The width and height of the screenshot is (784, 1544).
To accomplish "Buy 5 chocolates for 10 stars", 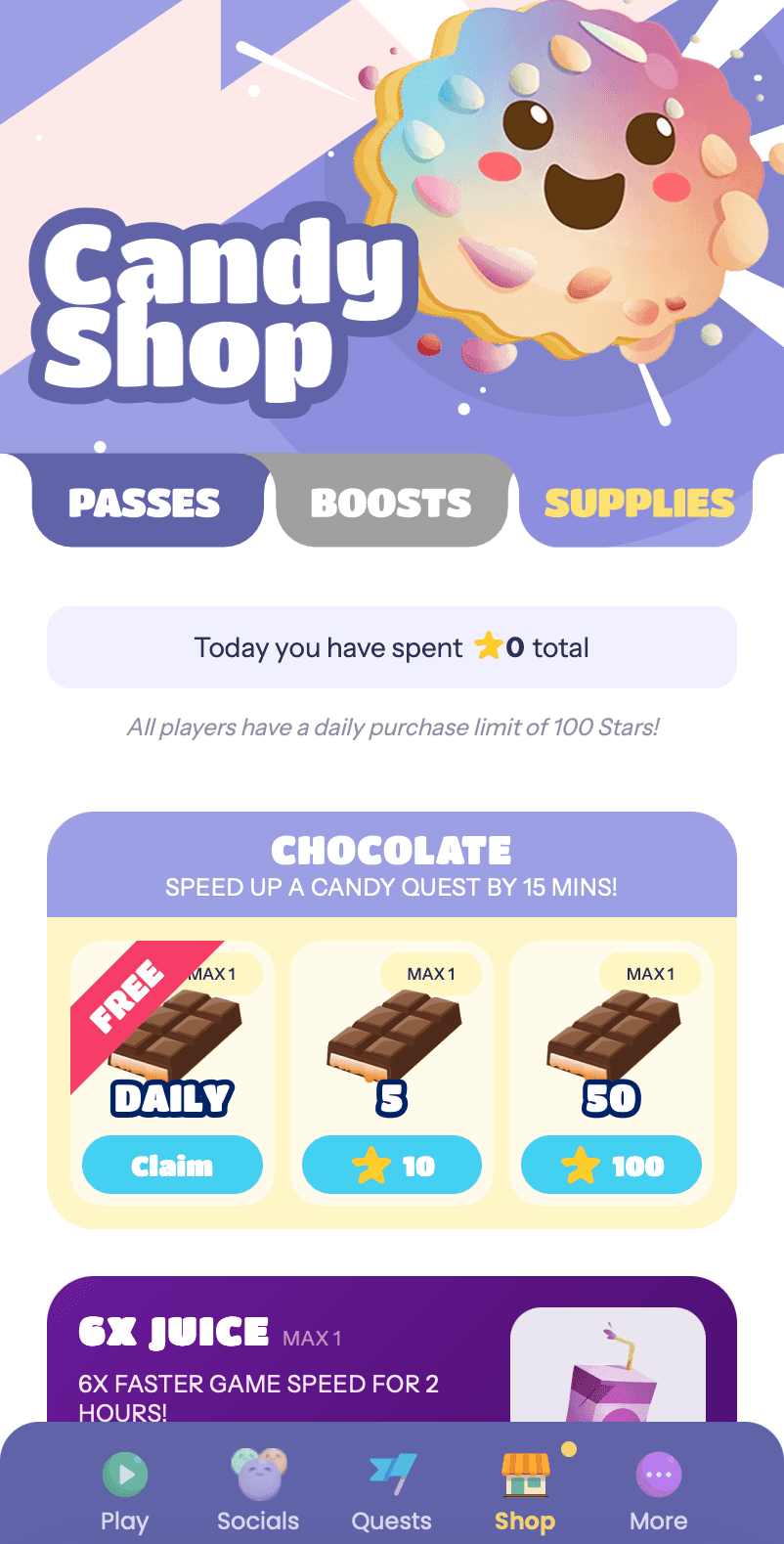I will (392, 1166).
